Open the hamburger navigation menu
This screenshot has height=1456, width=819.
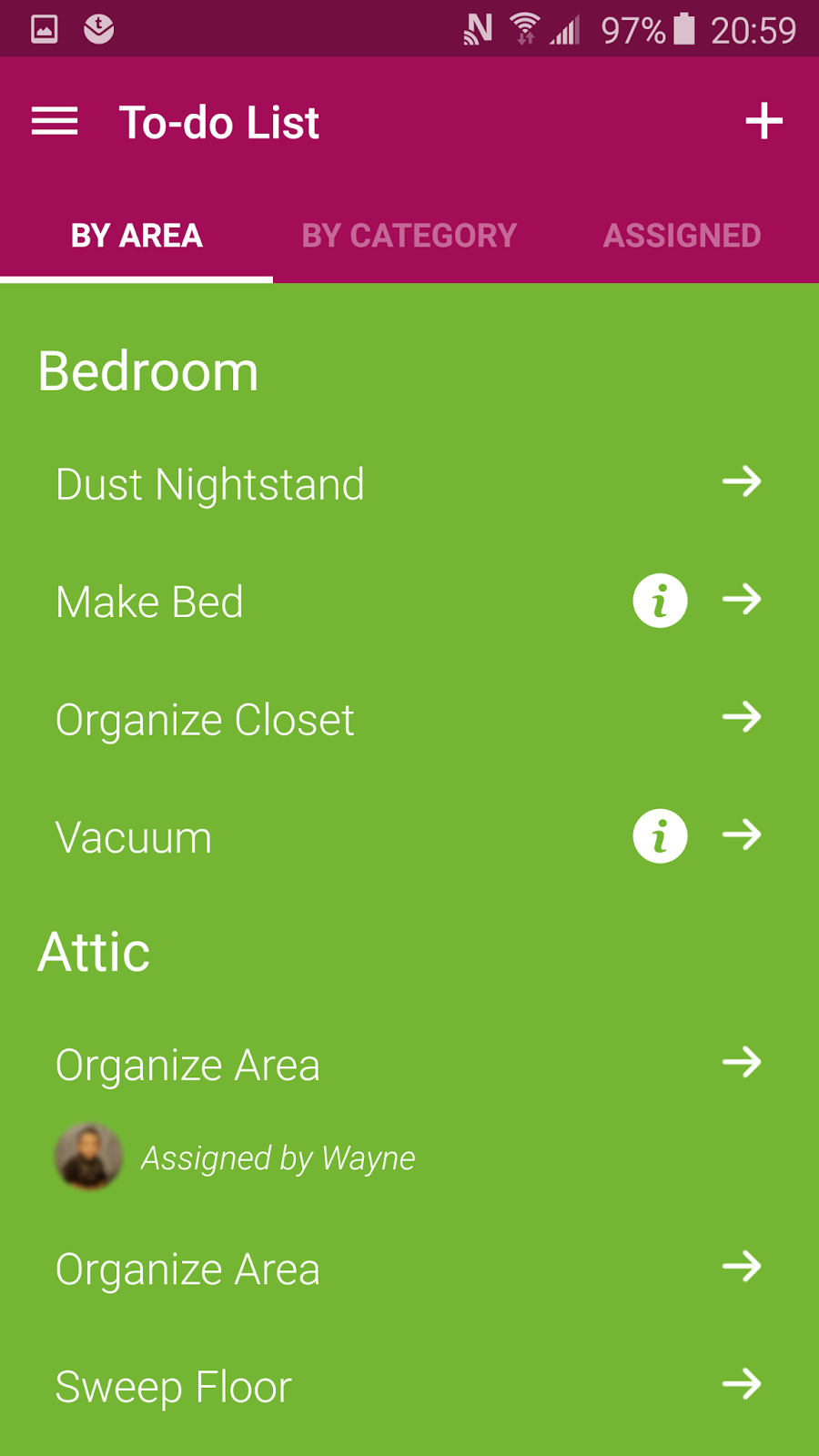click(55, 122)
